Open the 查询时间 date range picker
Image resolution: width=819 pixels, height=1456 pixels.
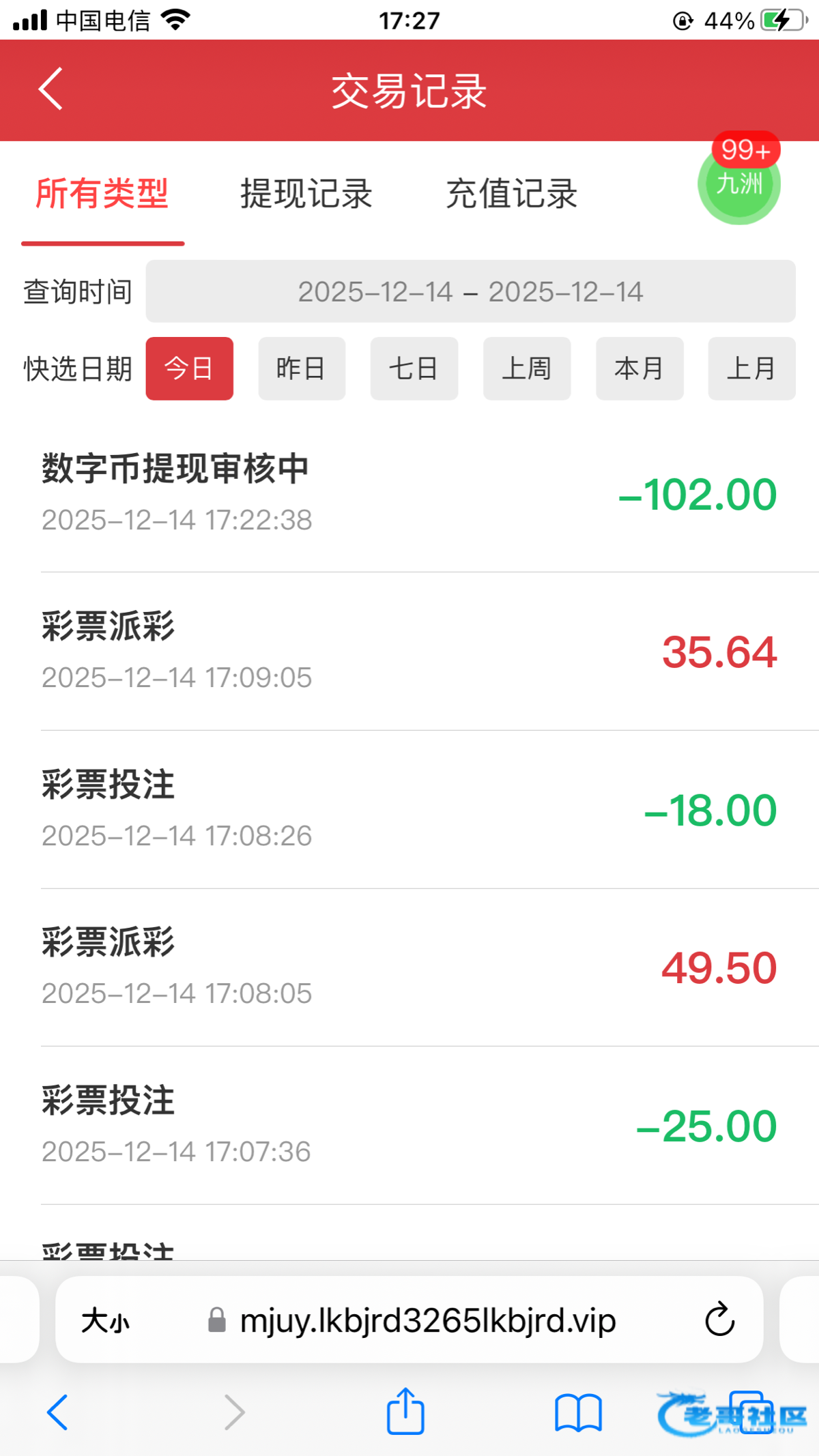point(470,291)
